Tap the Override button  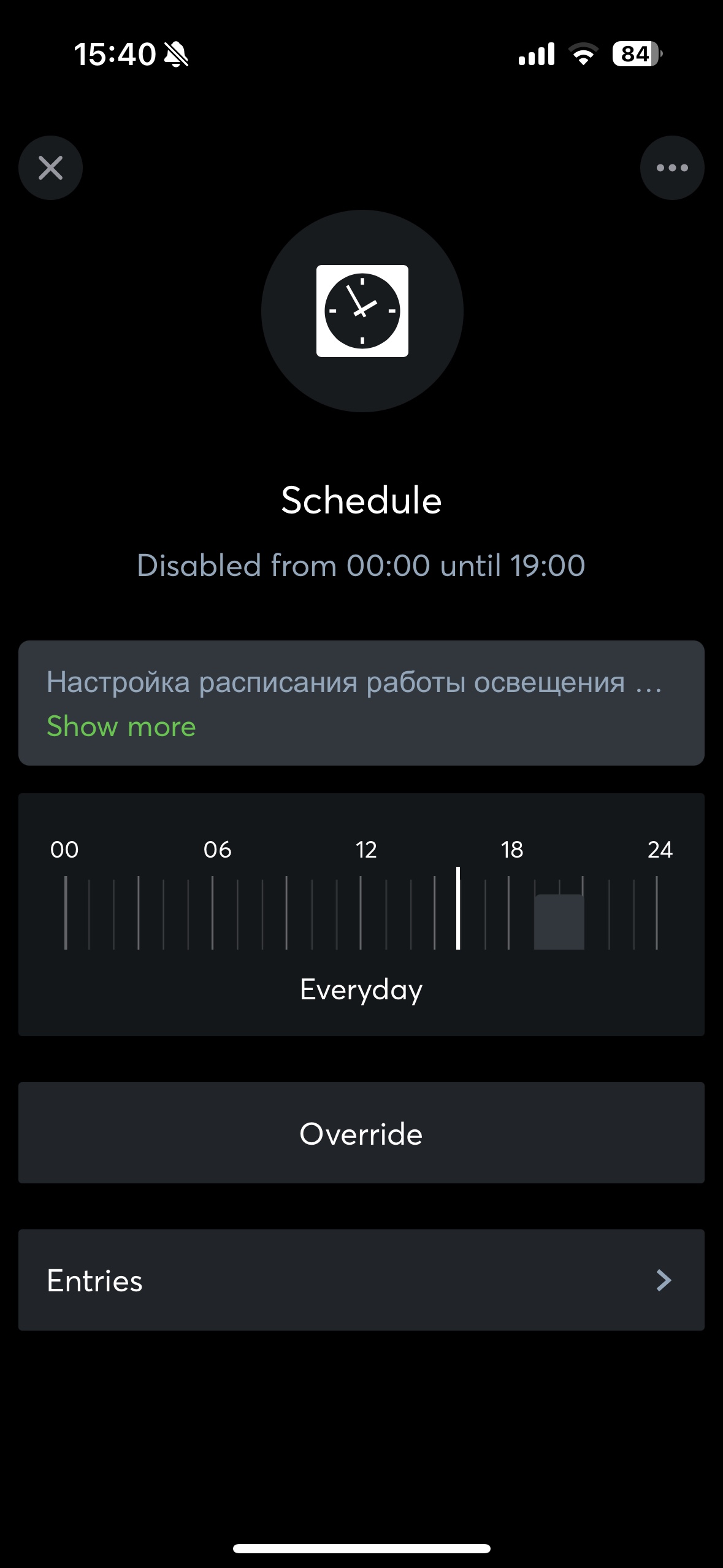361,1132
